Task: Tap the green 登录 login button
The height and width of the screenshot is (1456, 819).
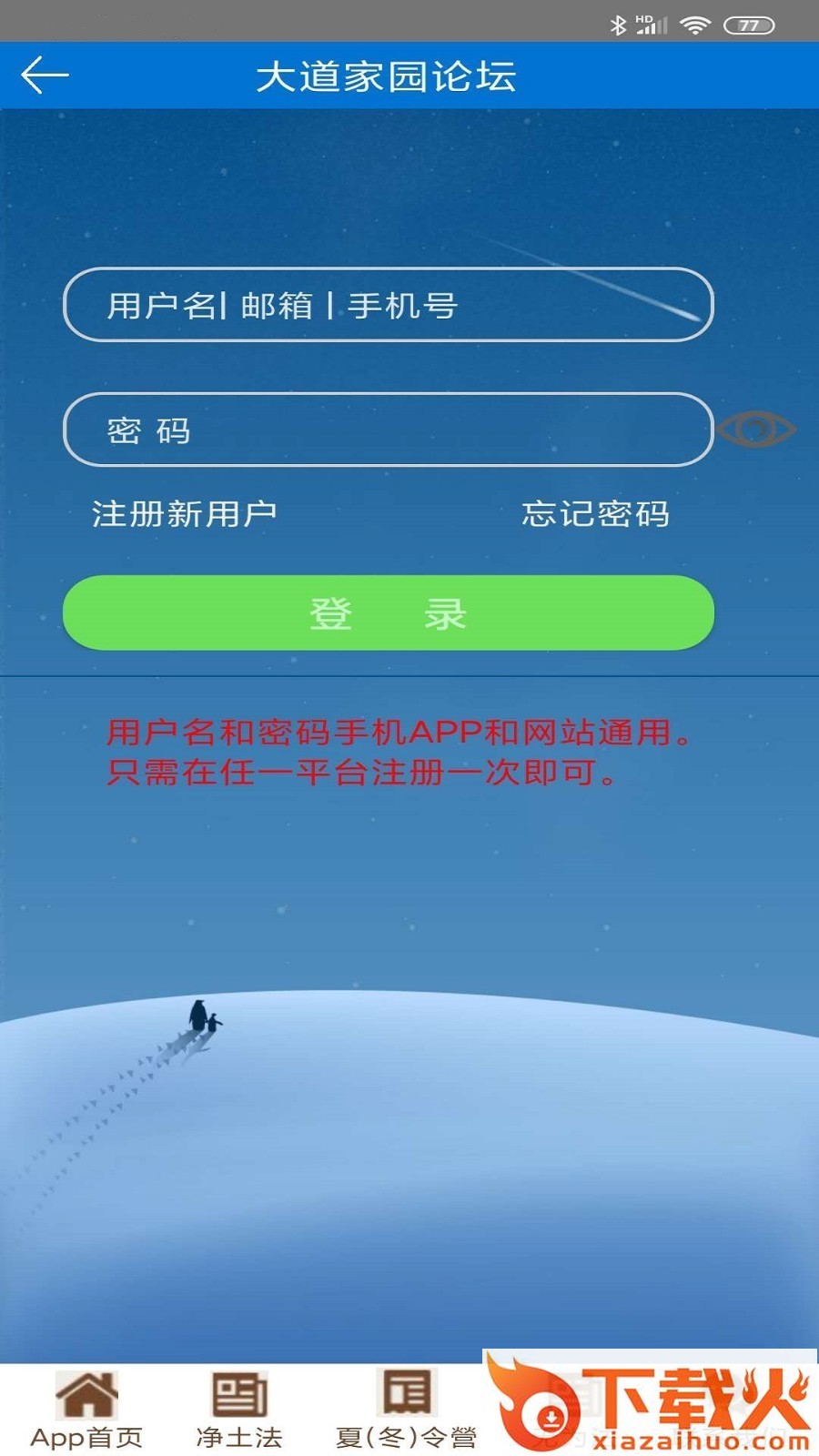Action: 388,613
